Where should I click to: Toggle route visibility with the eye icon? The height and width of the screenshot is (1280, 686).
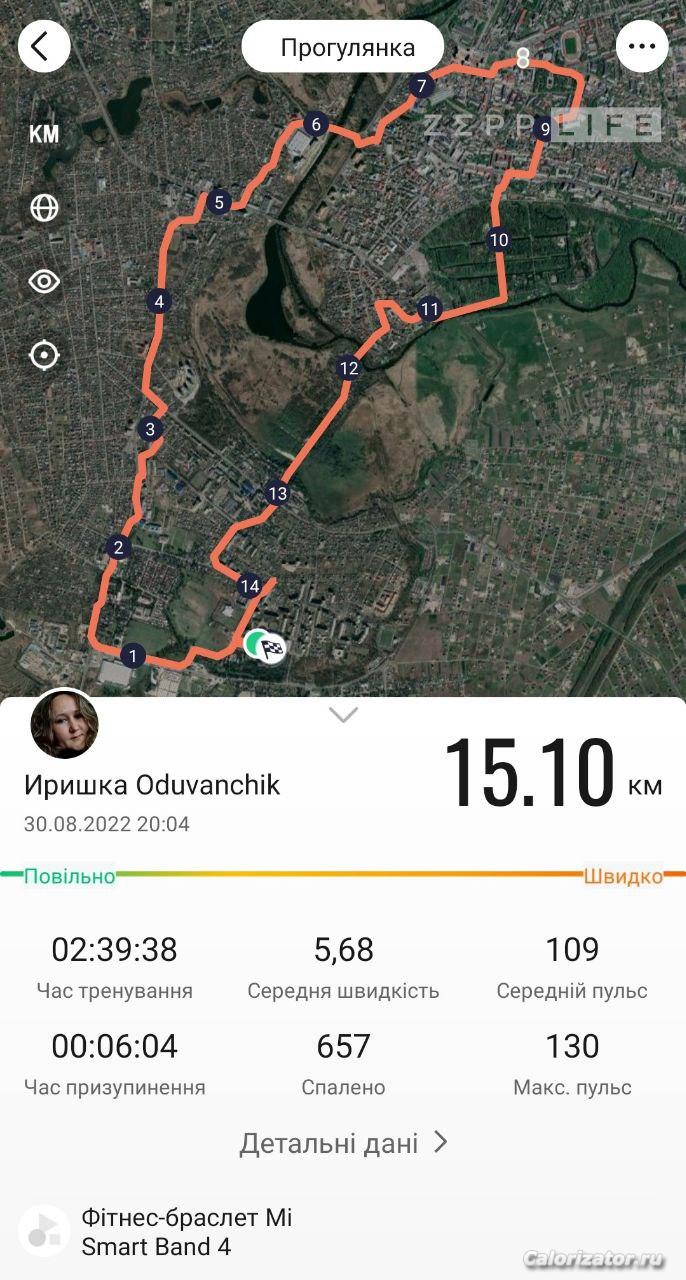pyautogui.click(x=44, y=281)
